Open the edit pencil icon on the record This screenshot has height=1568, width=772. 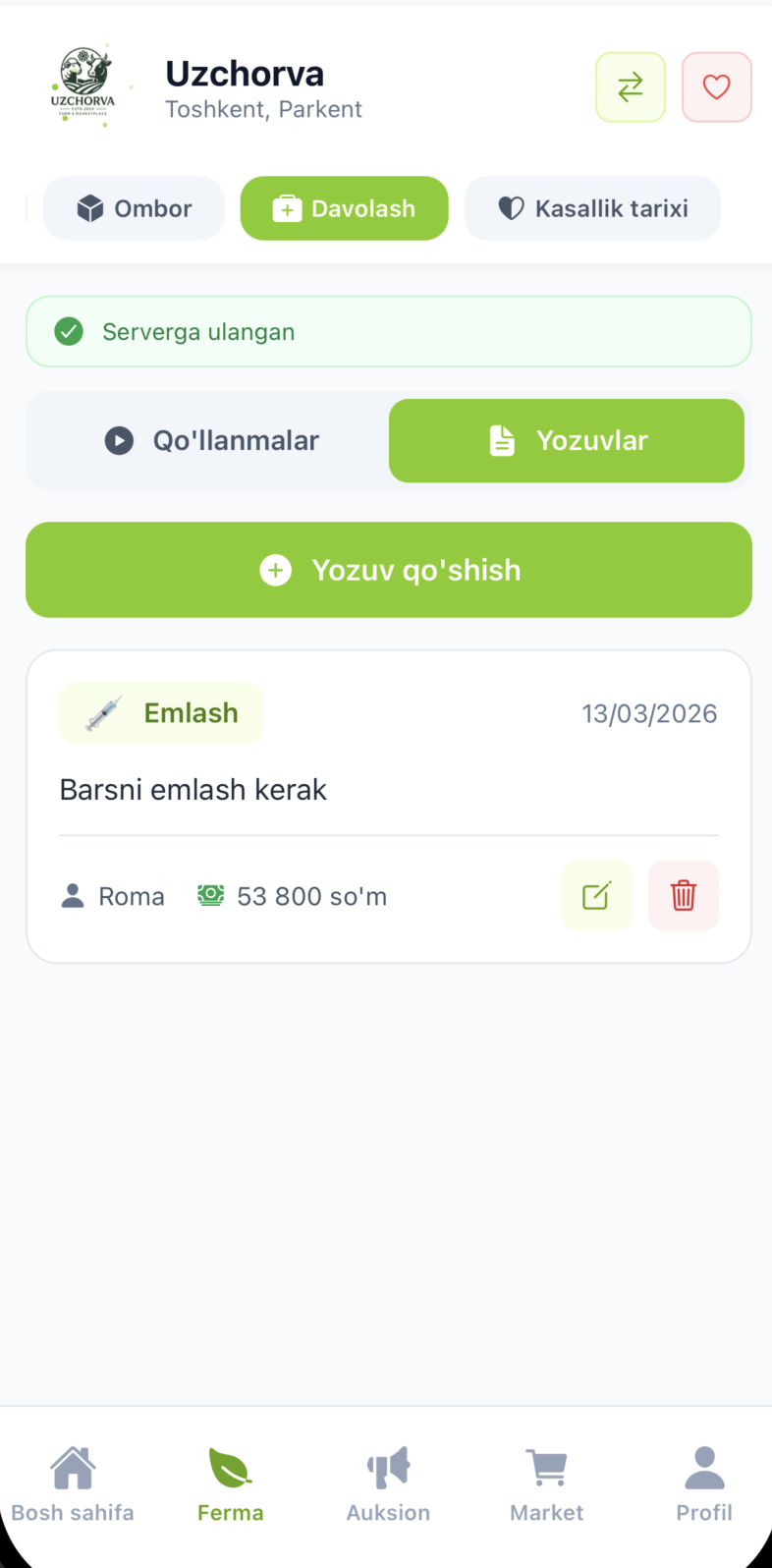point(596,895)
